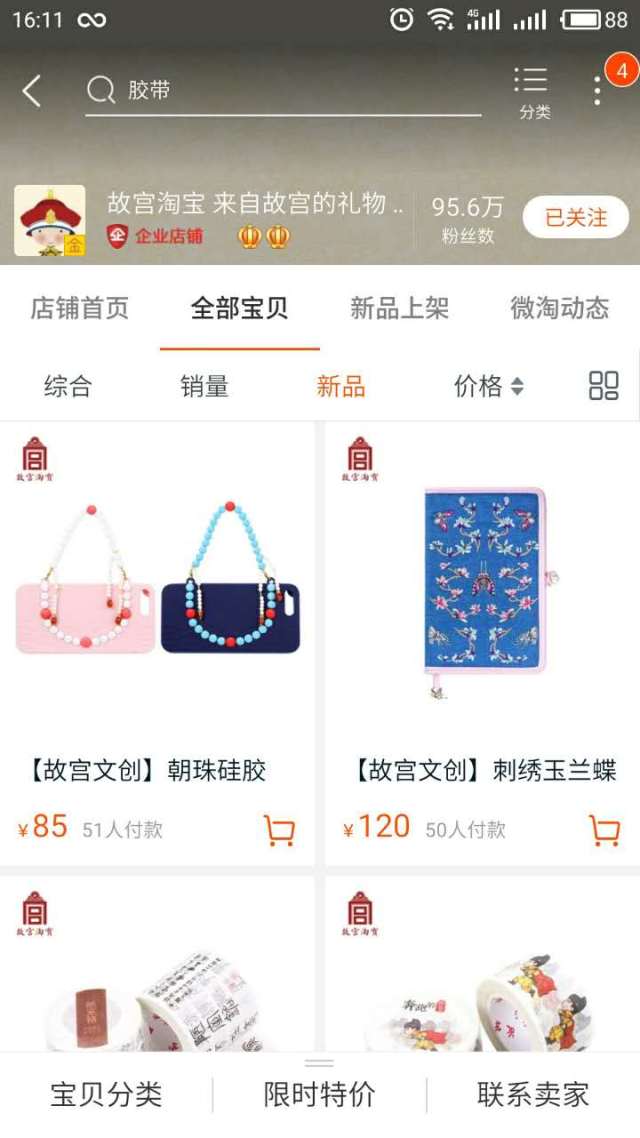The image size is (640, 1138).
Task: Go back using the top-left arrow
Action: click(32, 92)
